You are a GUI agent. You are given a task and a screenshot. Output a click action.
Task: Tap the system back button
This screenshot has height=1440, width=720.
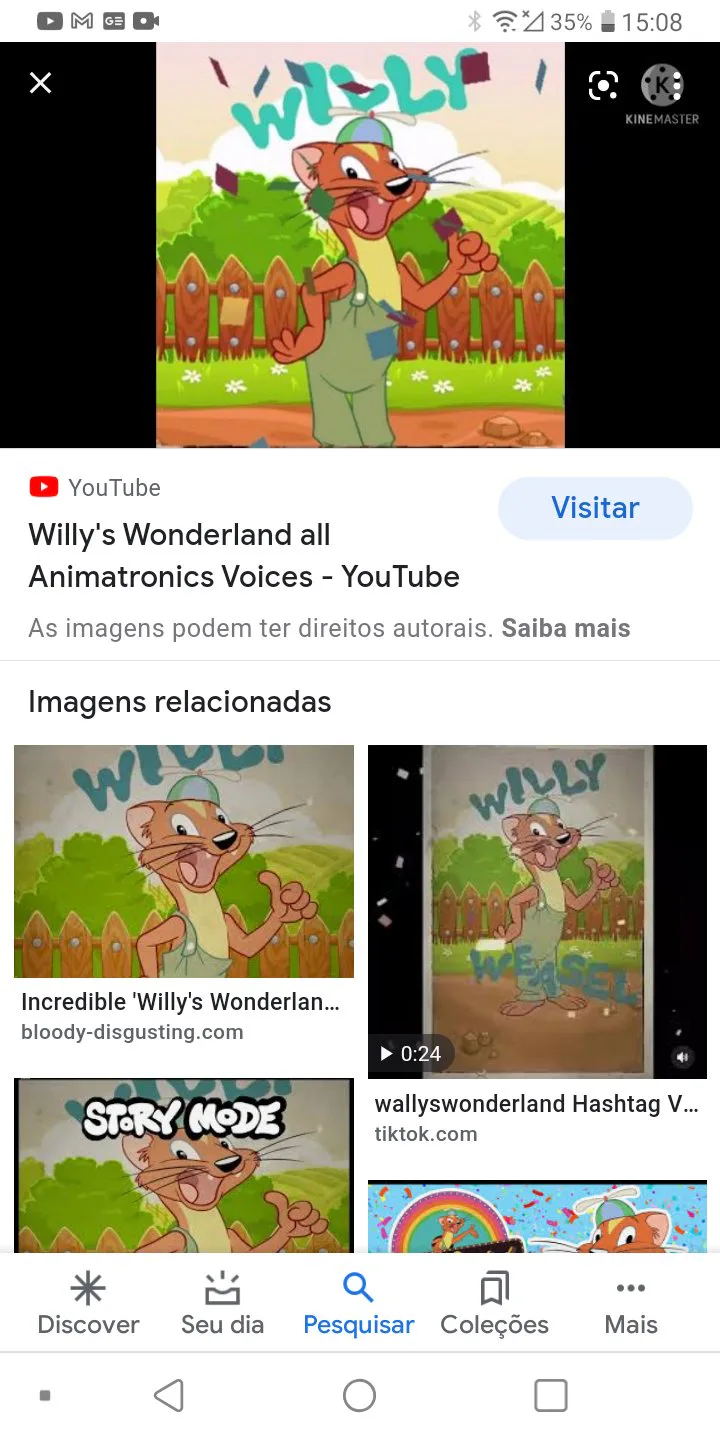[168, 1395]
